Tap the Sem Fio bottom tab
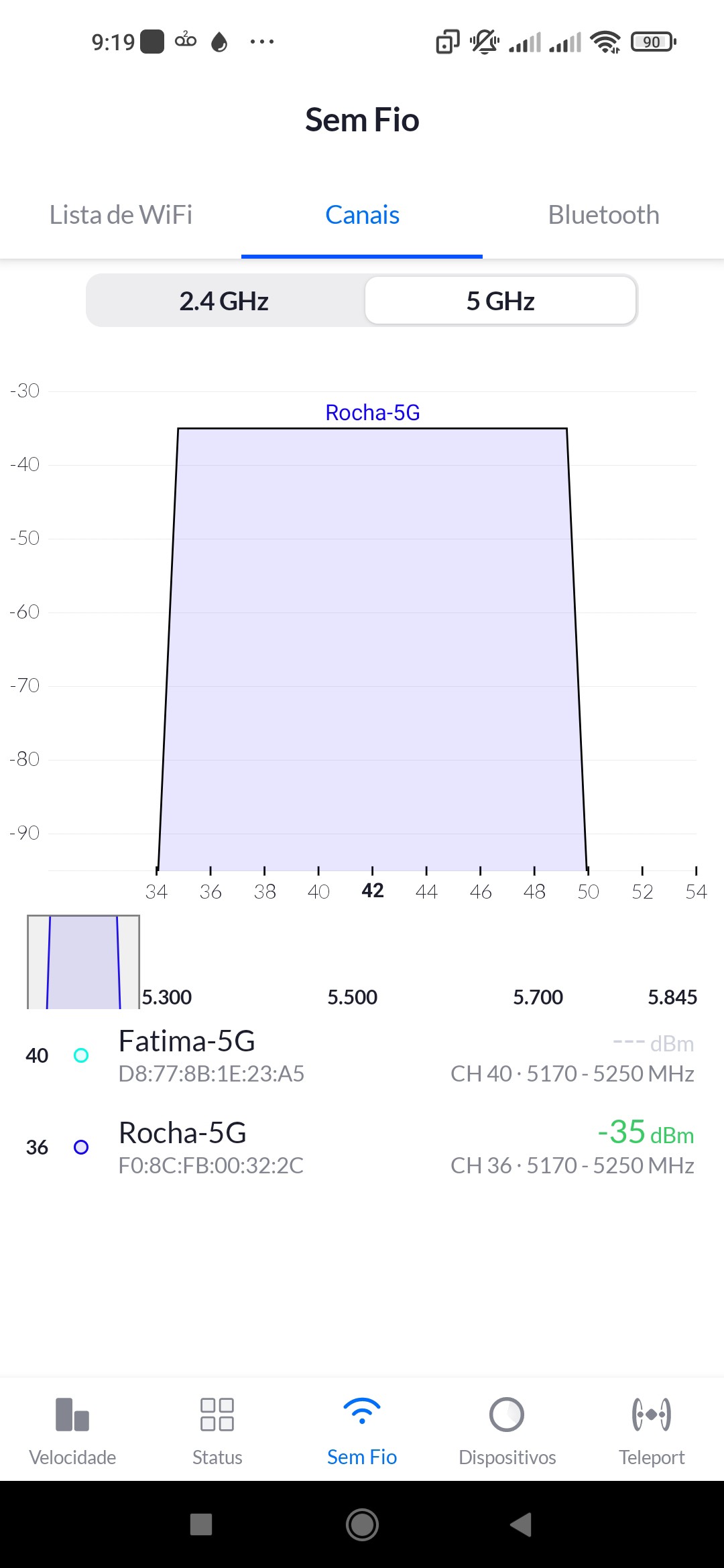The height and width of the screenshot is (1568, 724). pyautogui.click(x=362, y=1429)
